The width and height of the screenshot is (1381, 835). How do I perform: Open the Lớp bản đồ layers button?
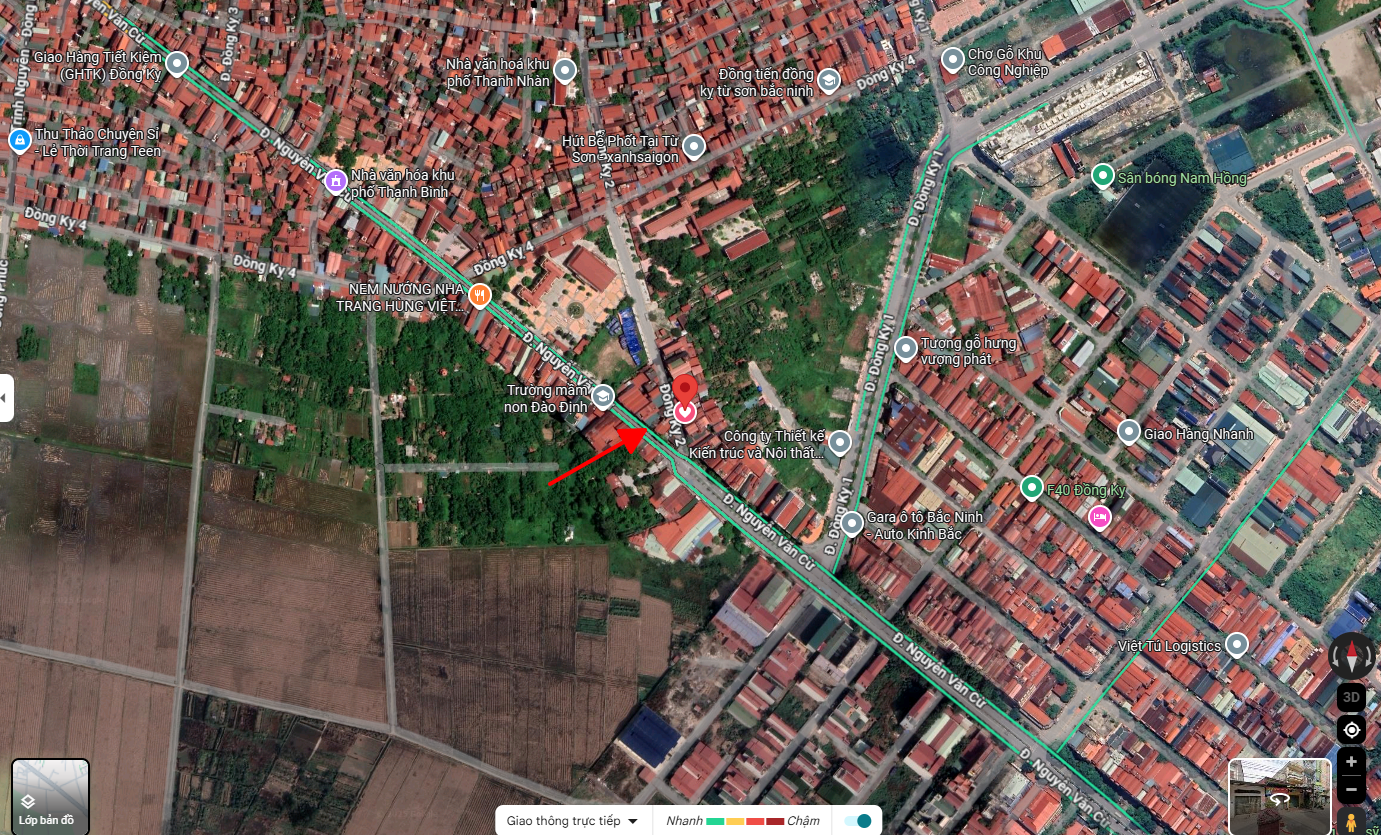coord(50,797)
